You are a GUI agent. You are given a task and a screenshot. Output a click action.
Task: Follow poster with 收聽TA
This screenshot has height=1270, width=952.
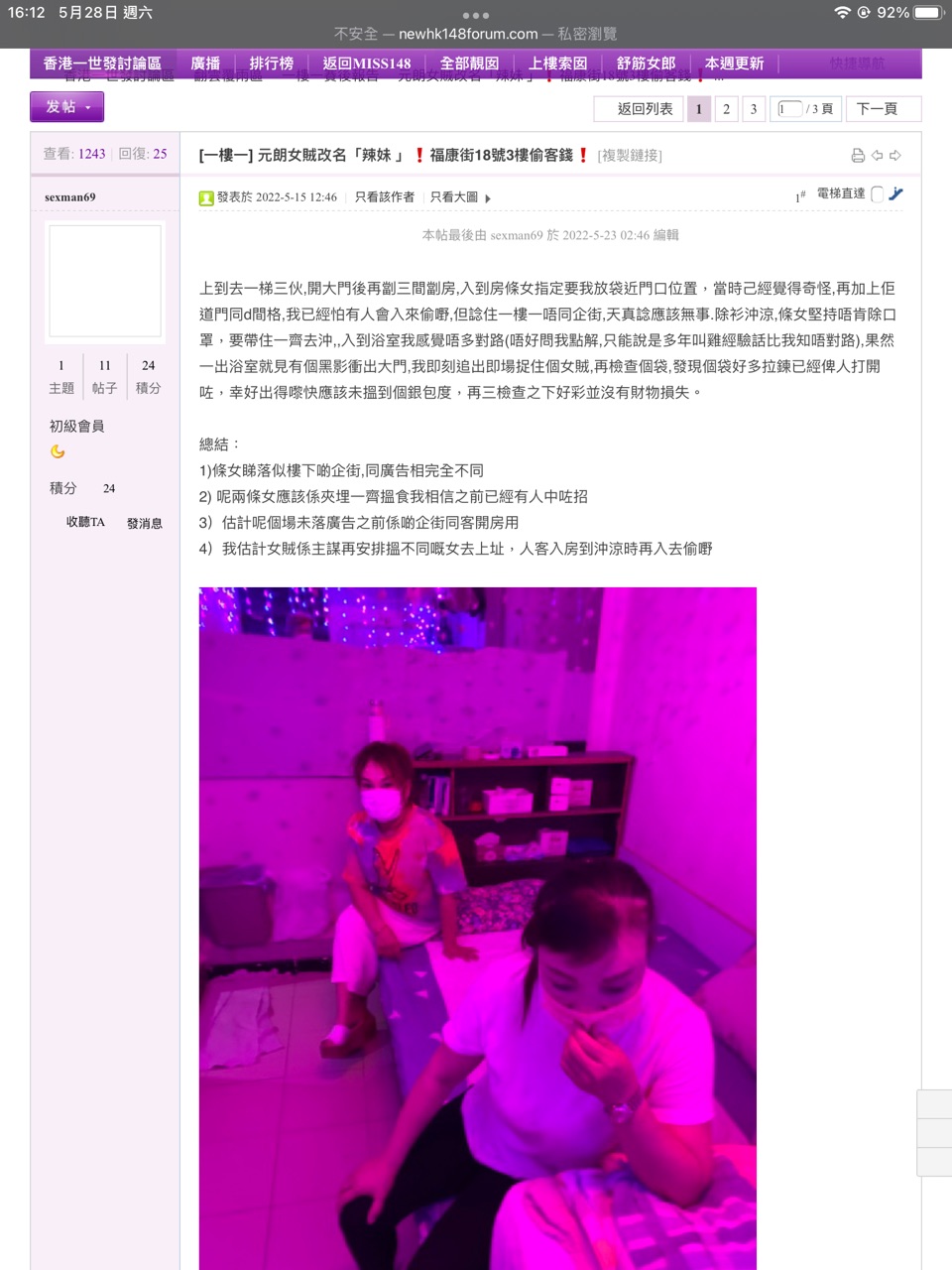[x=85, y=522]
